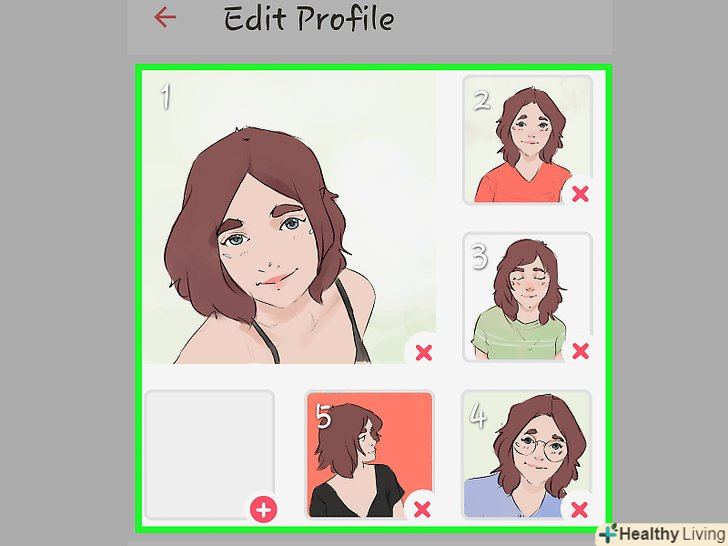The image size is (728, 546).
Task: Select photo 2 in red shirt
Action: click(x=524, y=140)
